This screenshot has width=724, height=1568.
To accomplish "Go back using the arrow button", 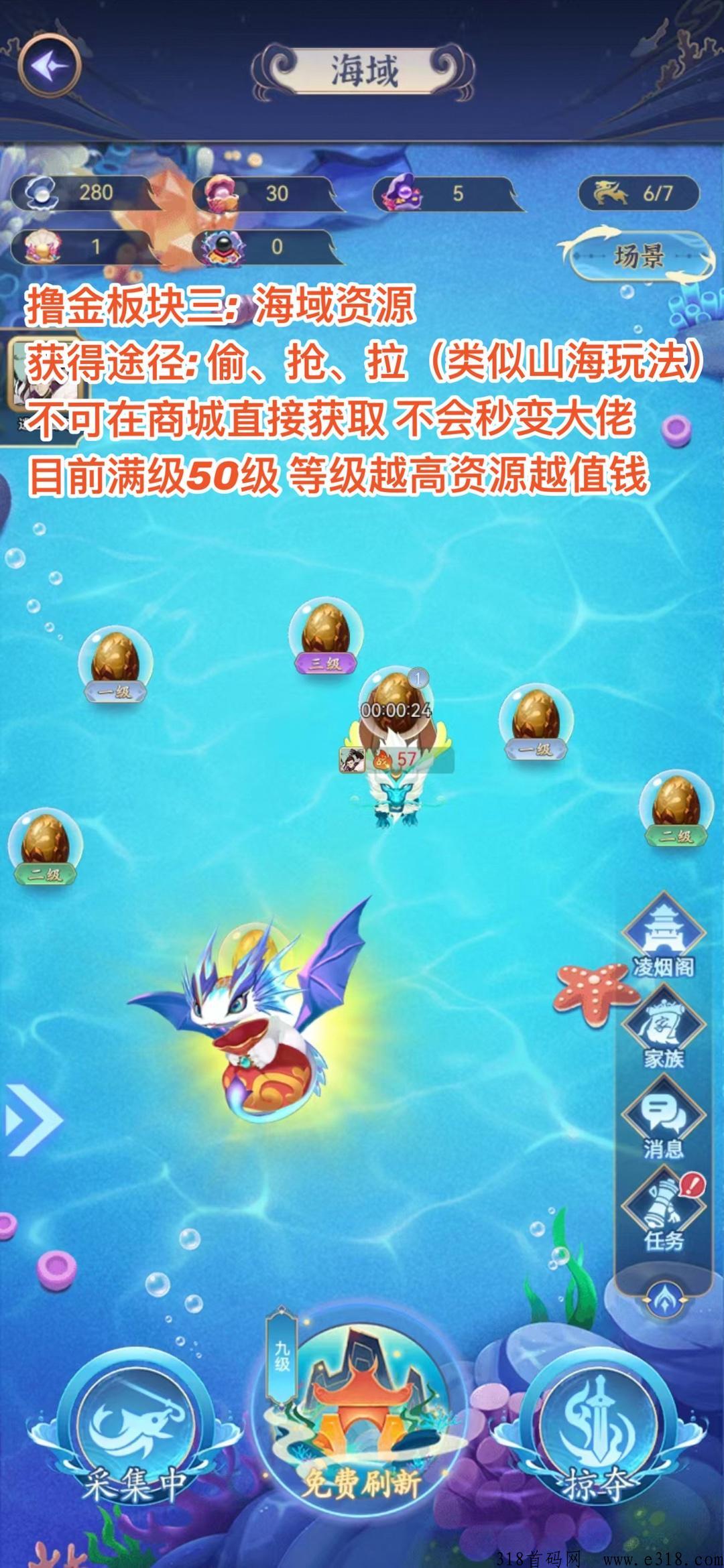I will pos(50,66).
